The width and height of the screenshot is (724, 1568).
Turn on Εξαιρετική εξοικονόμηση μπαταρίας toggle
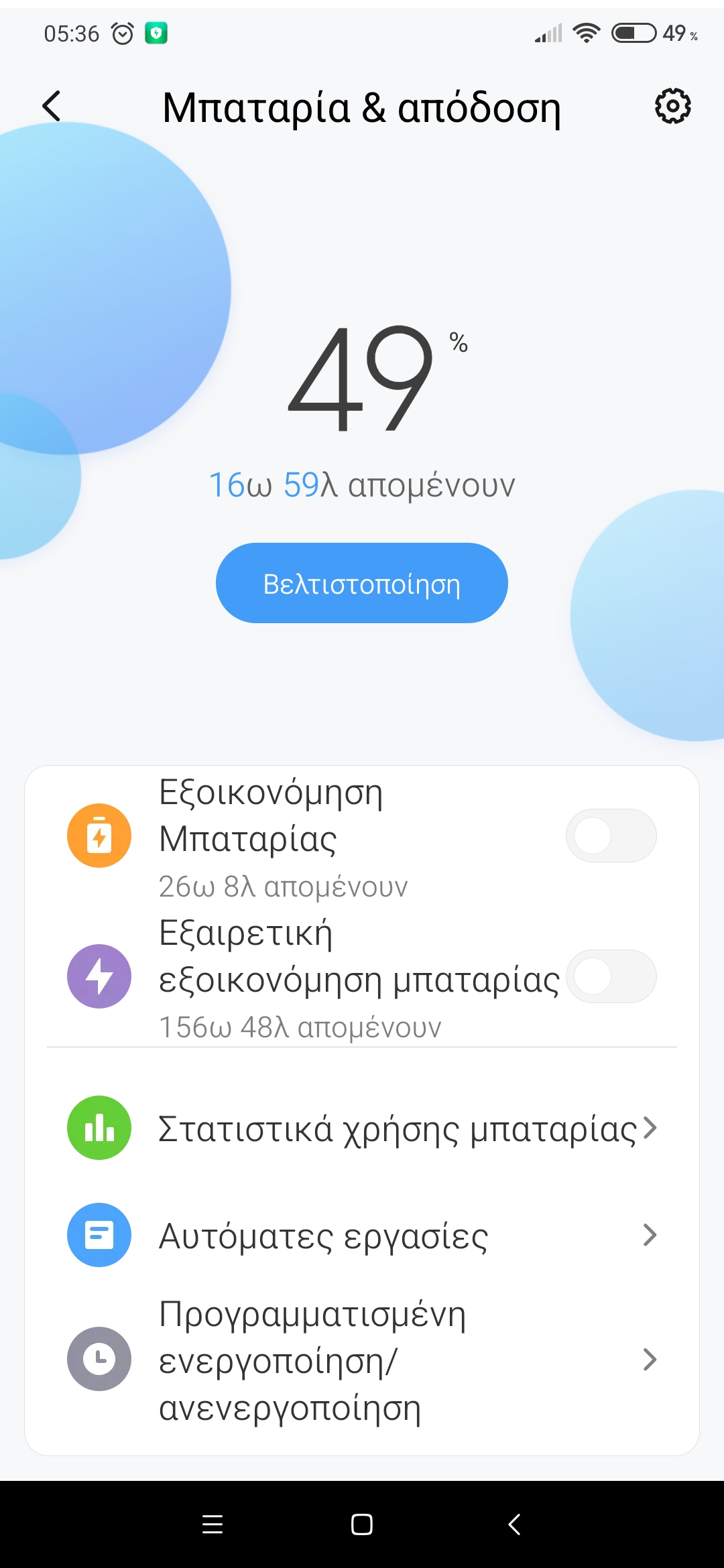[611, 976]
